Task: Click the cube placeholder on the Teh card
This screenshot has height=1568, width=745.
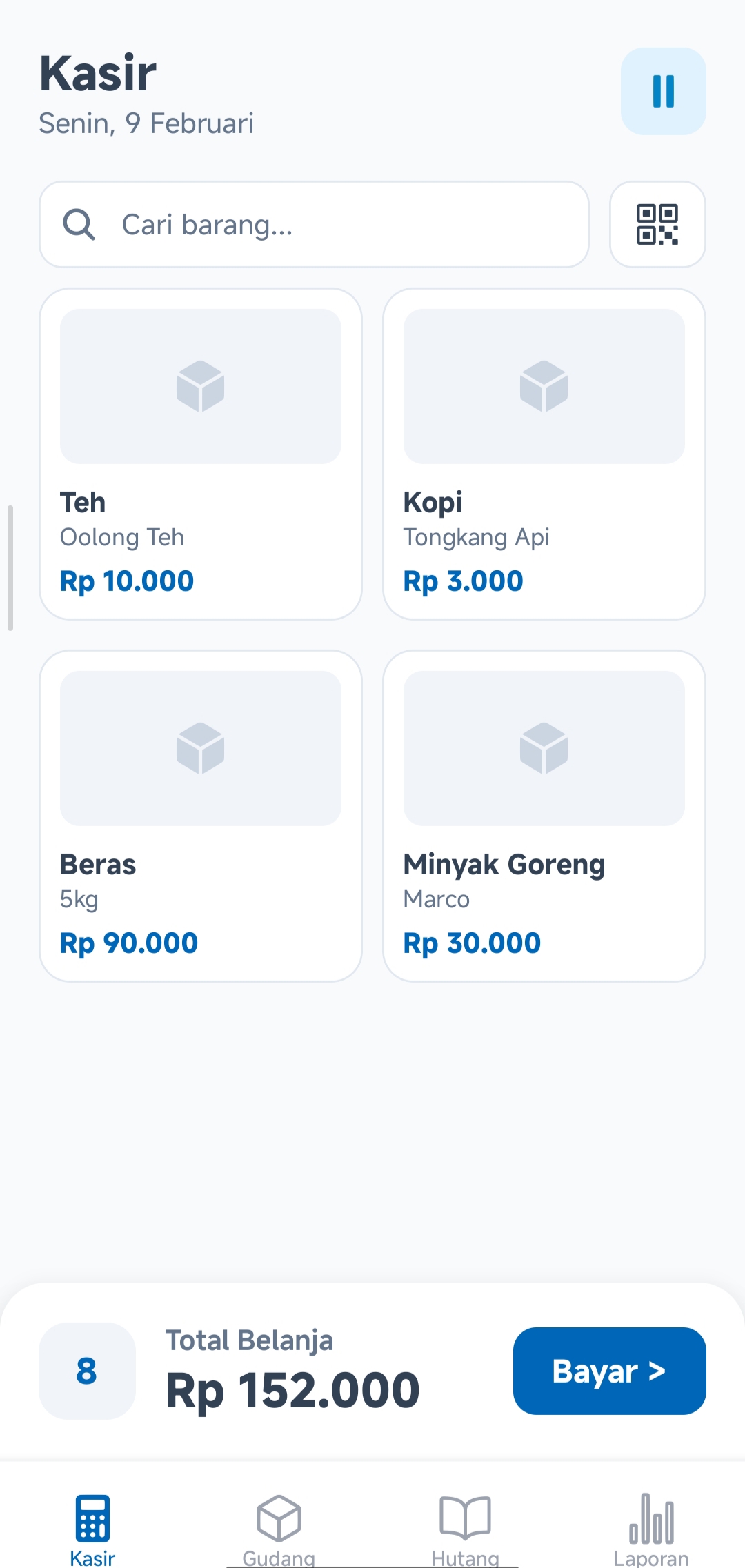Action: pos(200,386)
